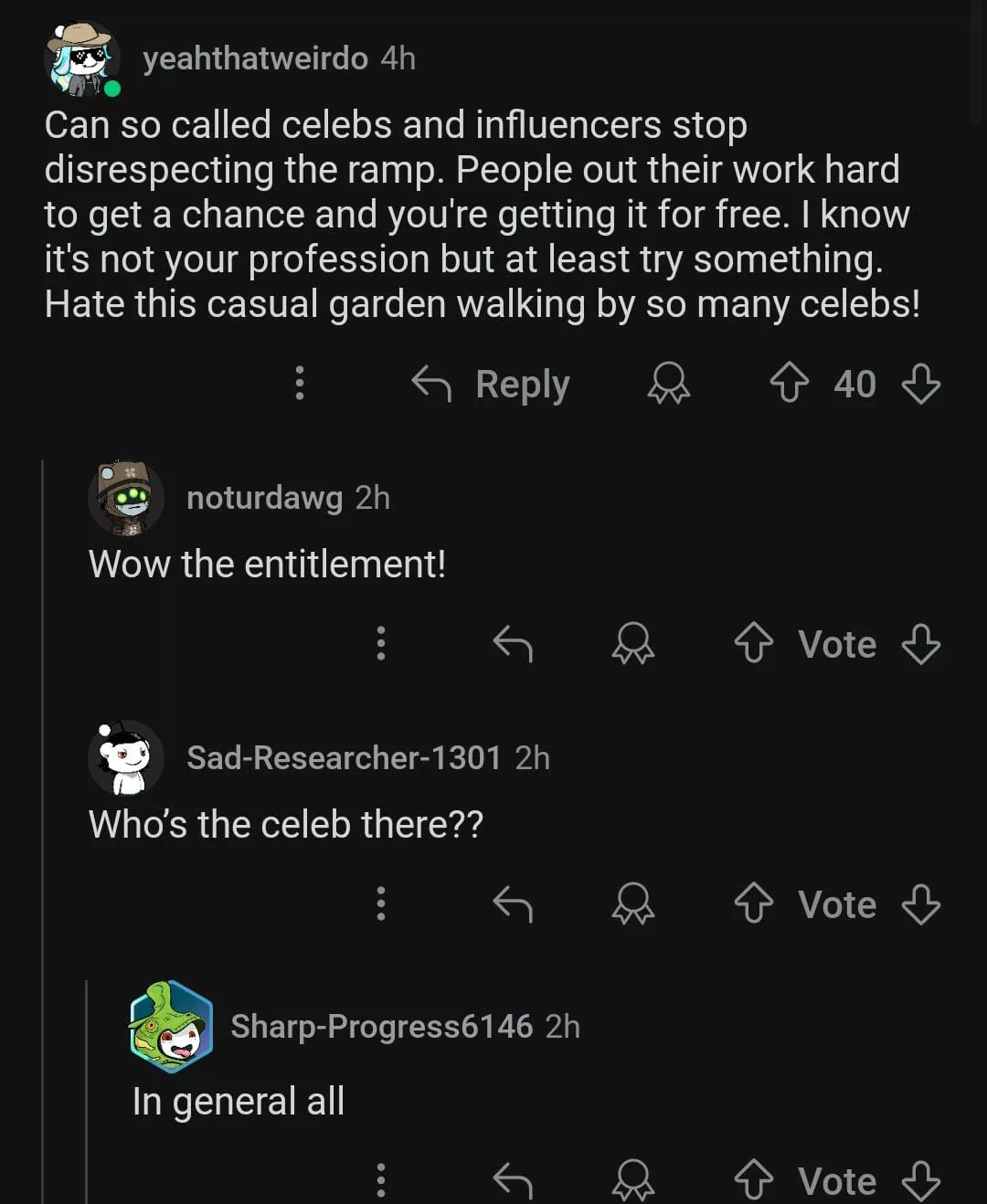This screenshot has width=987, height=1204.
Task: Open overflow menu on yeahthatweirdo's comment
Action: point(299,384)
